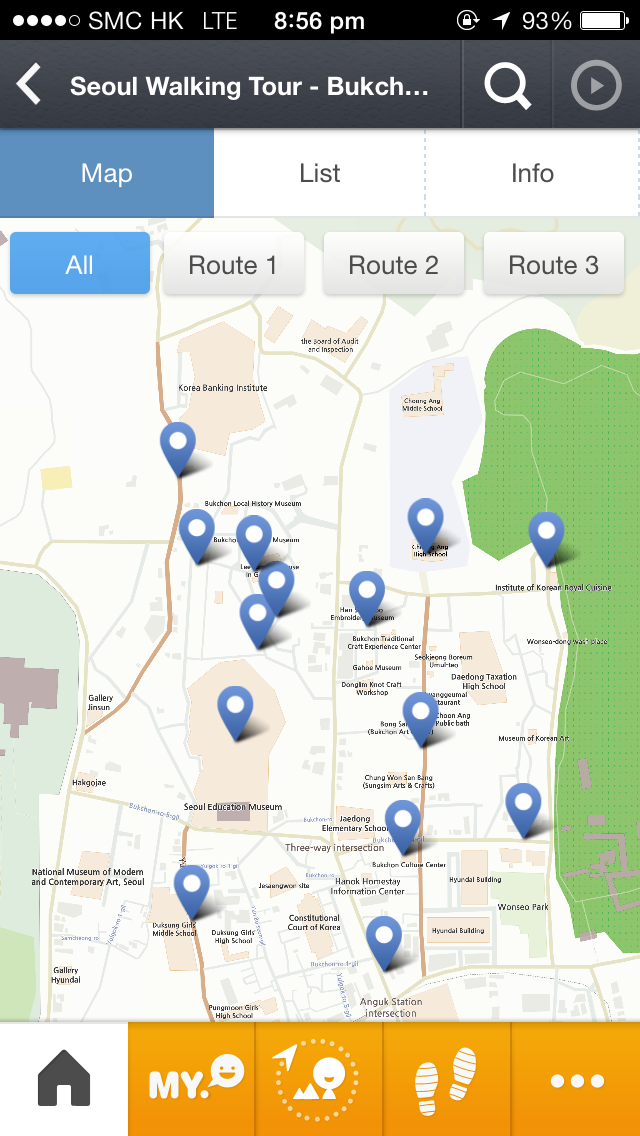The height and width of the screenshot is (1136, 640).
Task: Tap the pin on Choong Ang High School
Action: pos(425,522)
